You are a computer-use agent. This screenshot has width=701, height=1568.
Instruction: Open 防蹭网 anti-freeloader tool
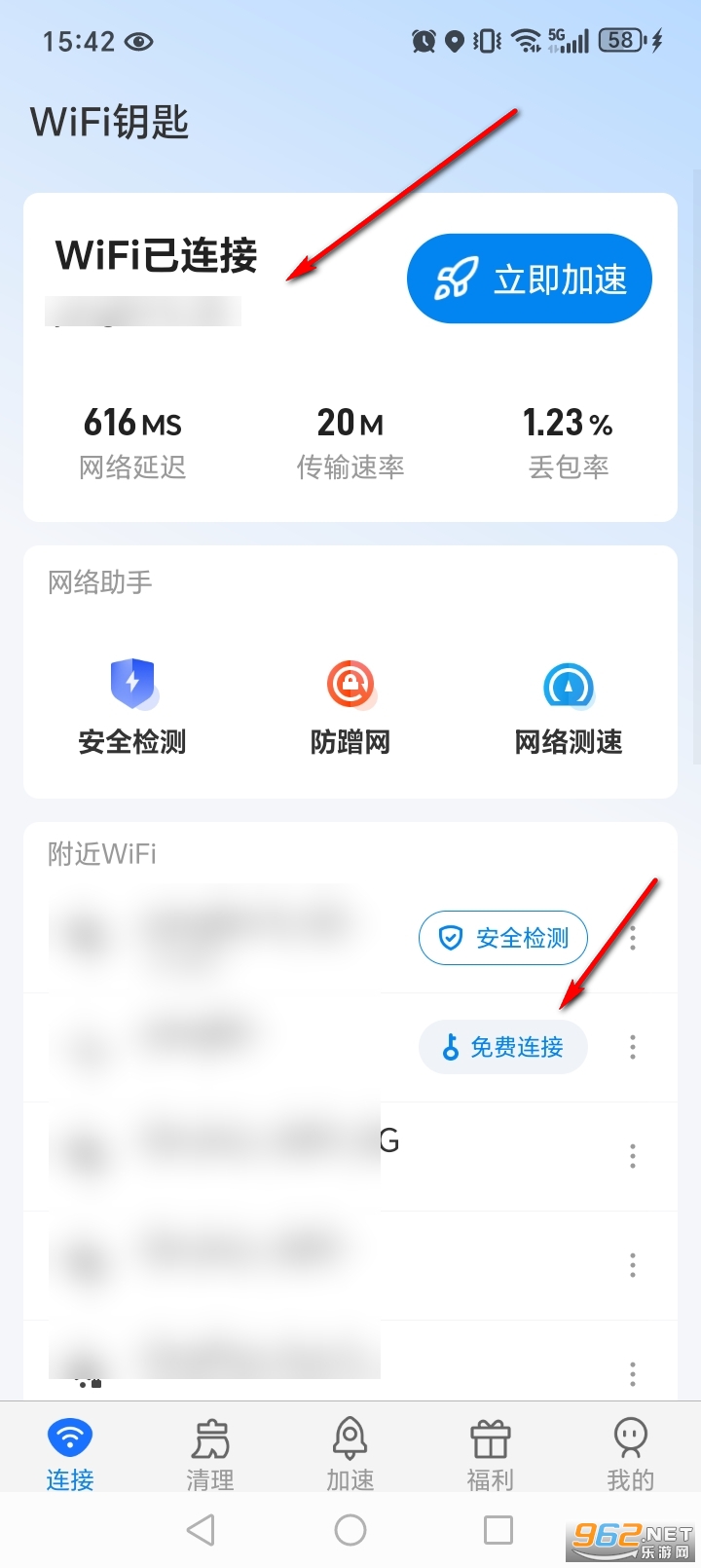click(350, 703)
